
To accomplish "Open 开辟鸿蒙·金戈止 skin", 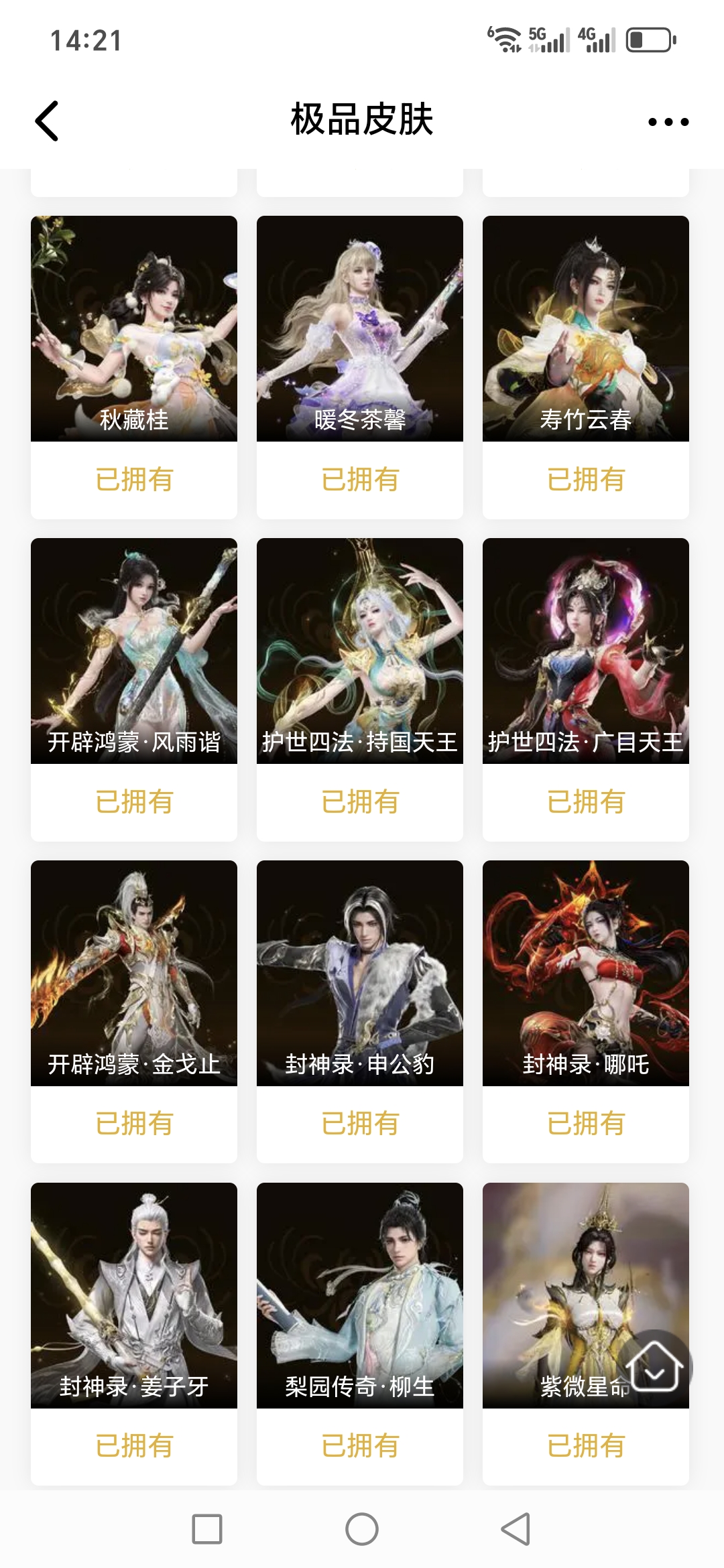I will [134, 973].
